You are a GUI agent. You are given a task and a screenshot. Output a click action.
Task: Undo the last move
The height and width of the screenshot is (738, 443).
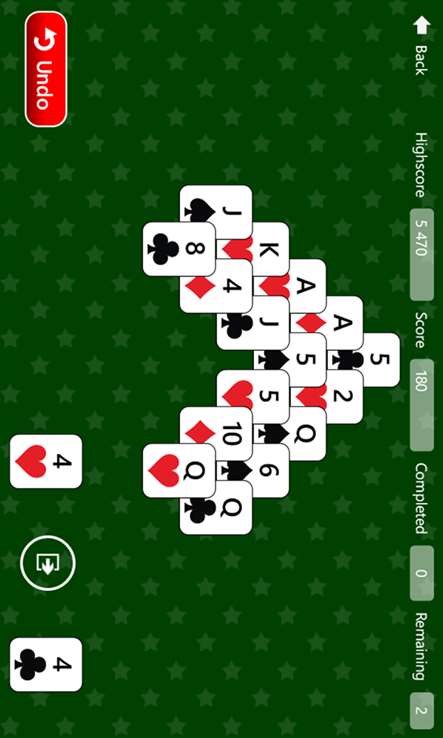pyautogui.click(x=46, y=69)
